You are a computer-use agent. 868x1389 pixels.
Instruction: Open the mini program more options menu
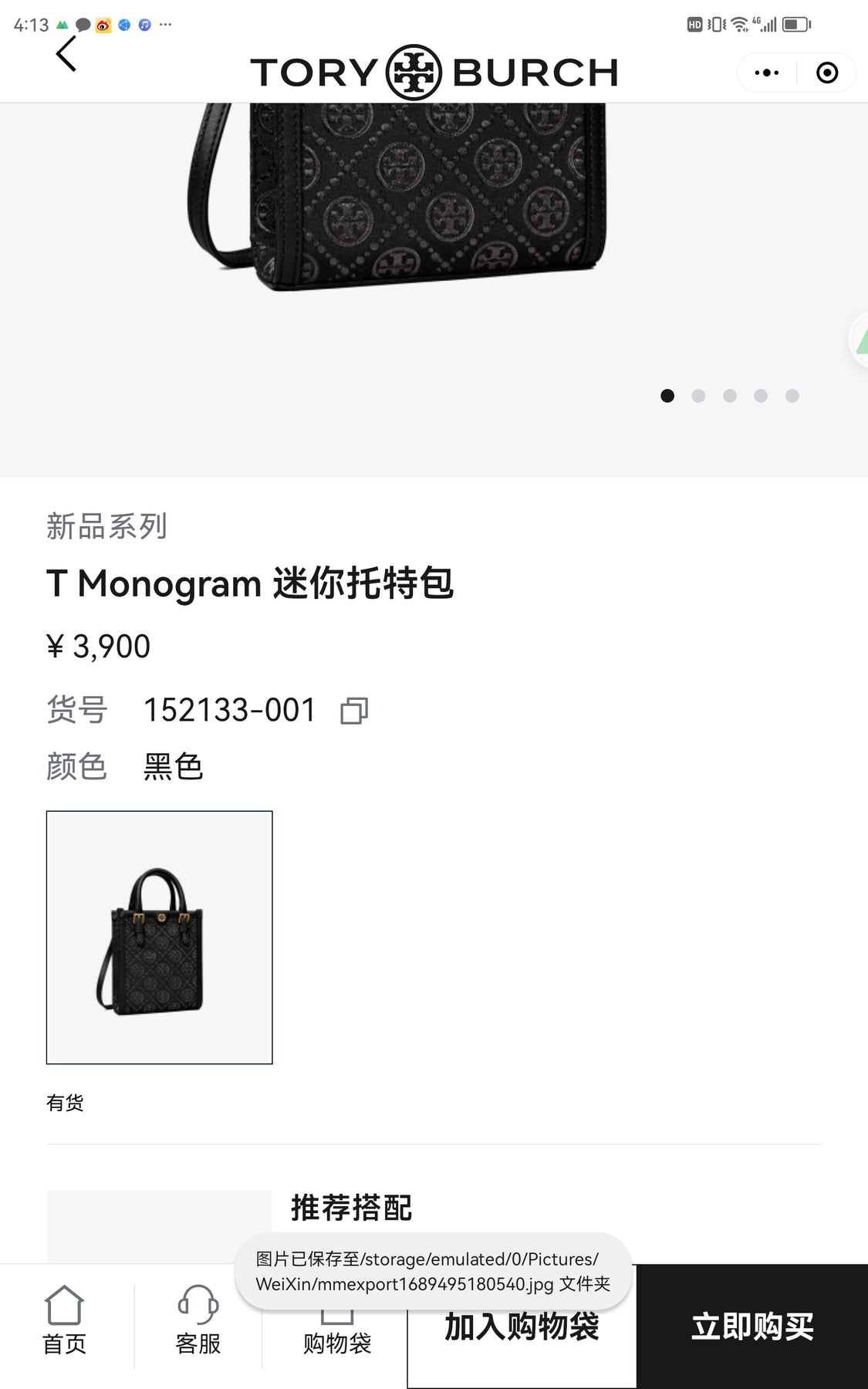click(x=766, y=73)
